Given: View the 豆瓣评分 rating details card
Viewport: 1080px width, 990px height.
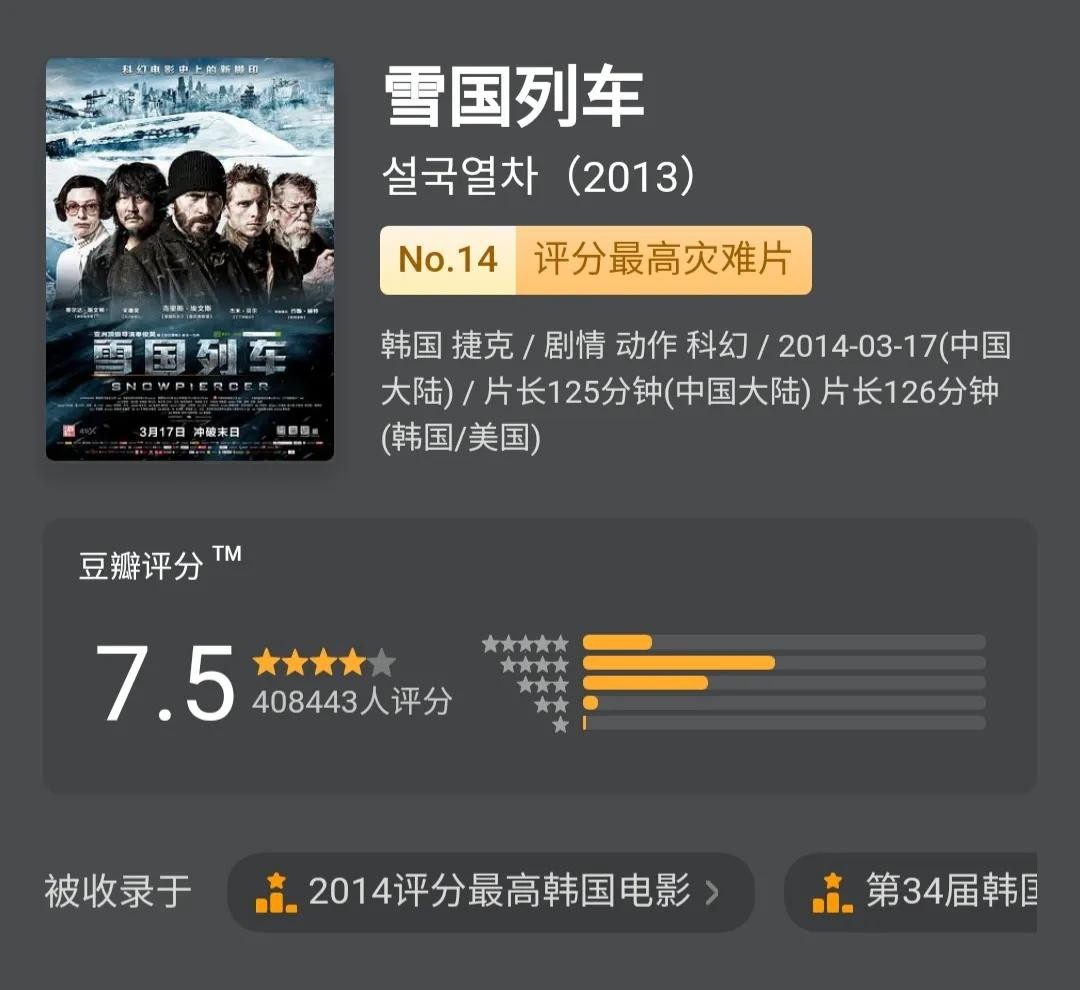Looking at the screenshot, I should pyautogui.click(x=540, y=655).
